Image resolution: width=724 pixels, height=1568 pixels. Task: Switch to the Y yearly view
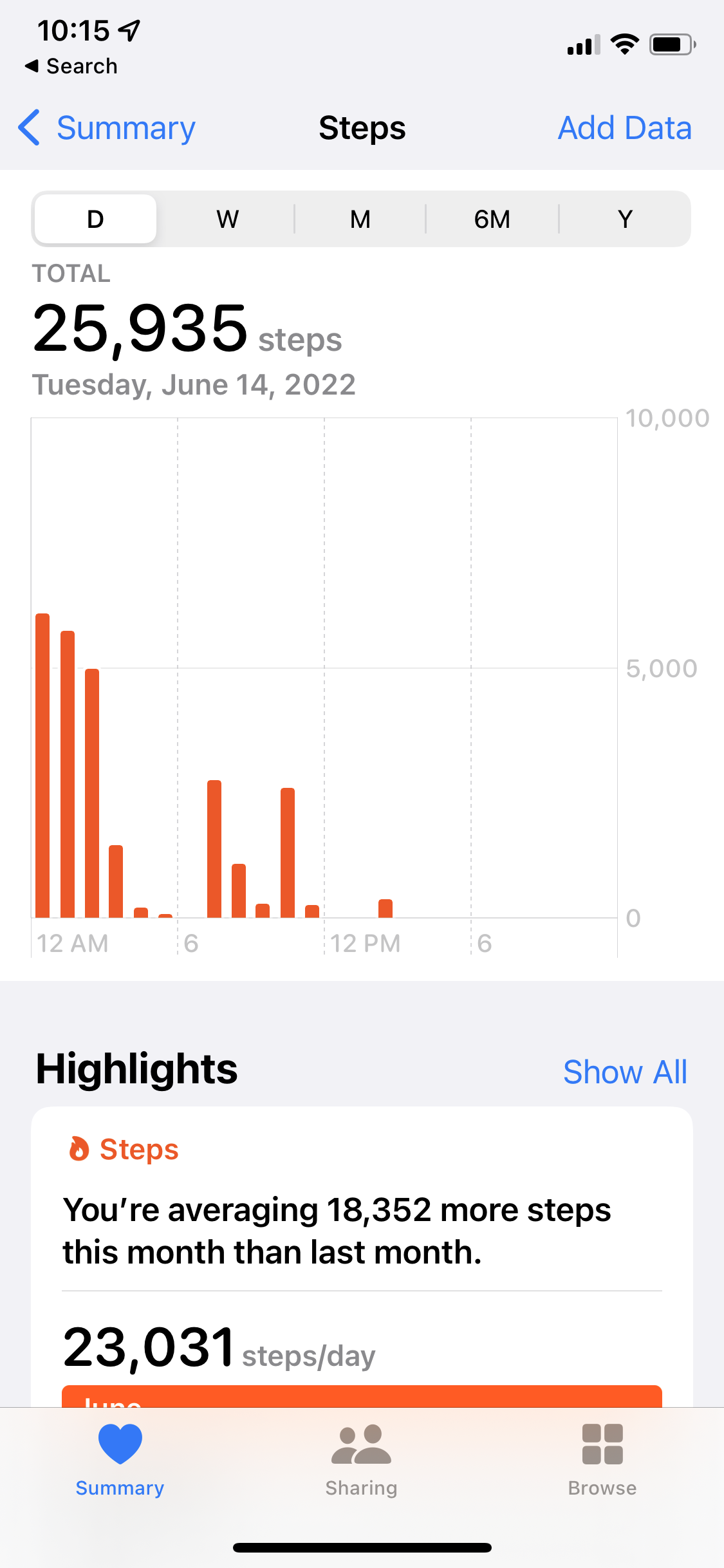[x=625, y=219]
